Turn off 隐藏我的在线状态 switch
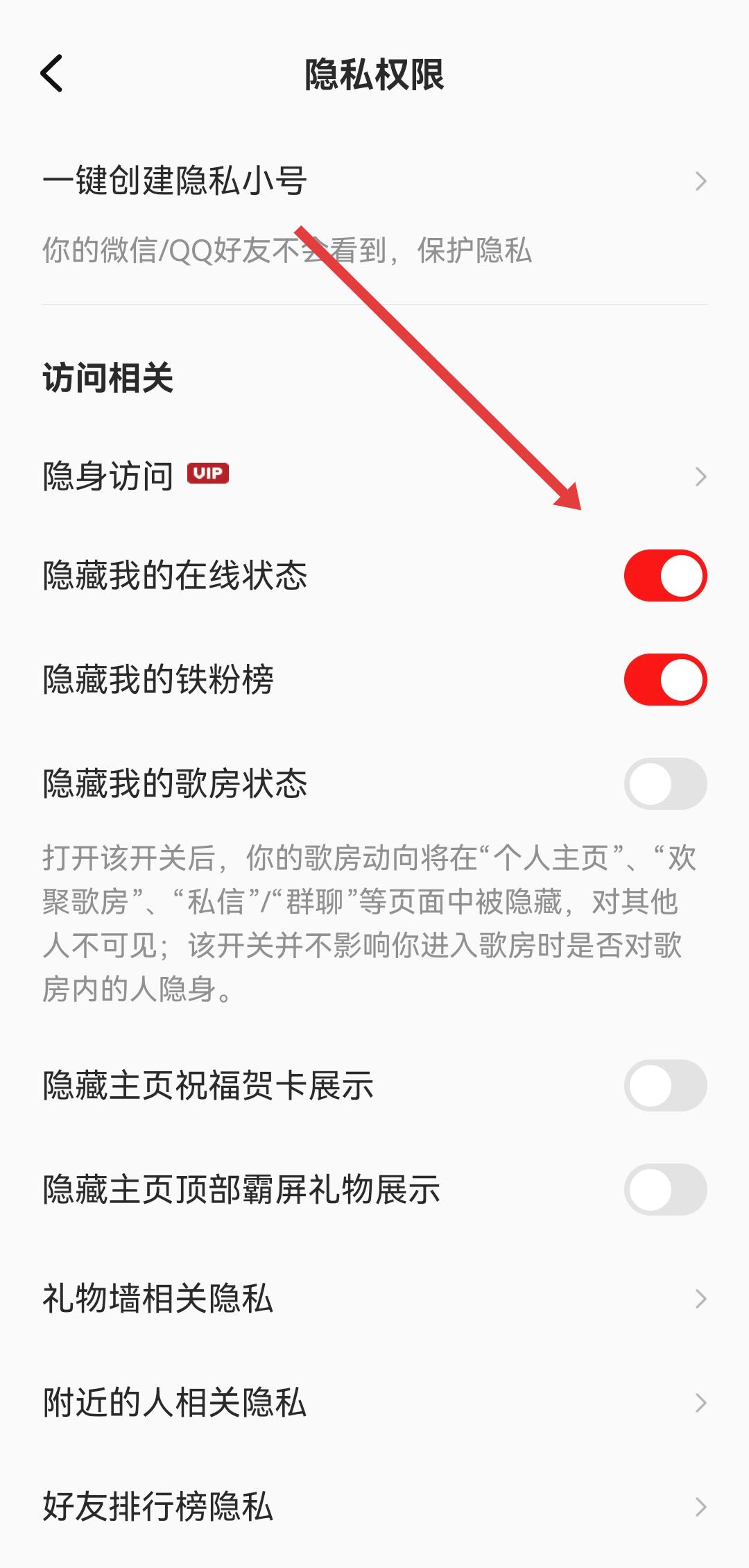 click(x=664, y=576)
